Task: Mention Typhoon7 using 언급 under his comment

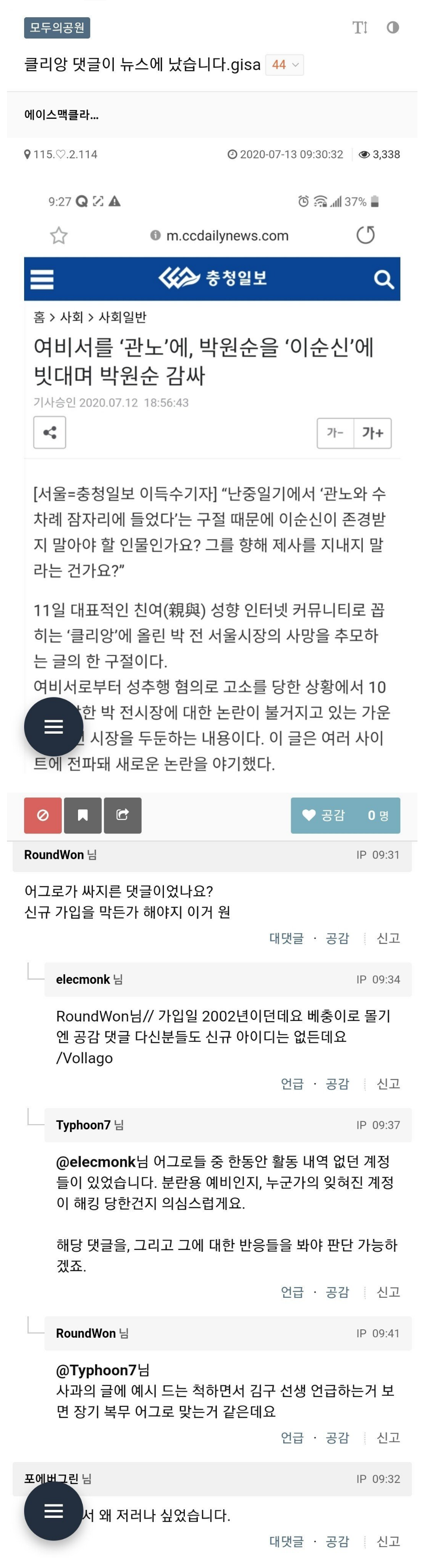Action: tap(292, 1292)
